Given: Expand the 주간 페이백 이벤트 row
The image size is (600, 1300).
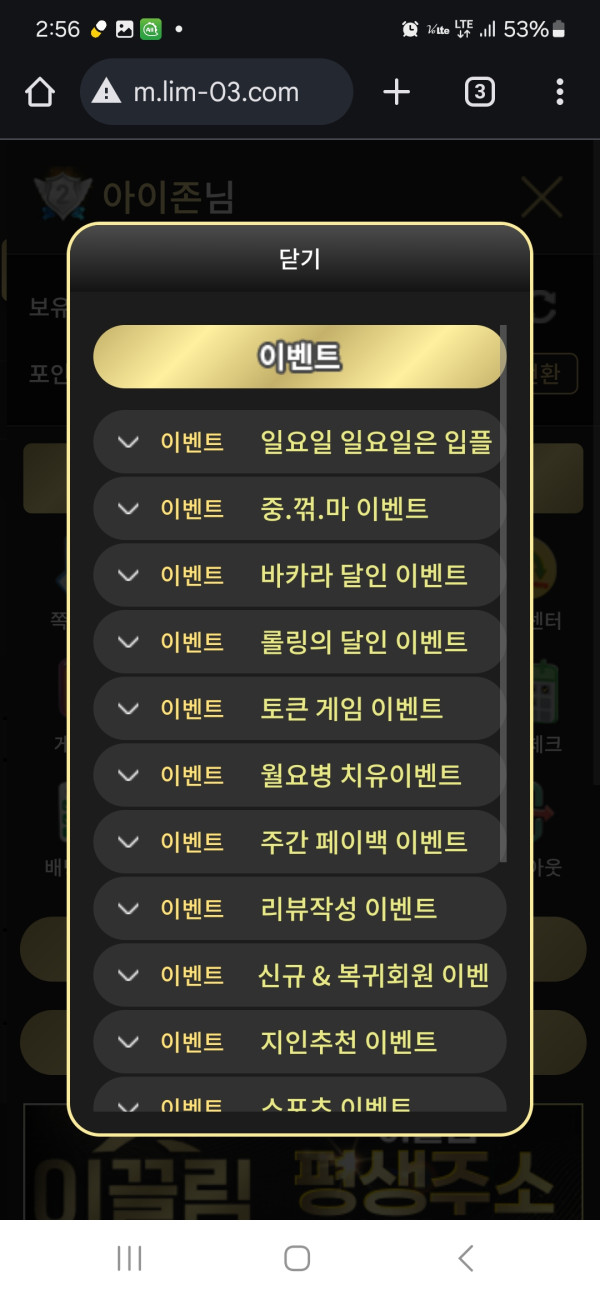Looking at the screenshot, I should [299, 842].
